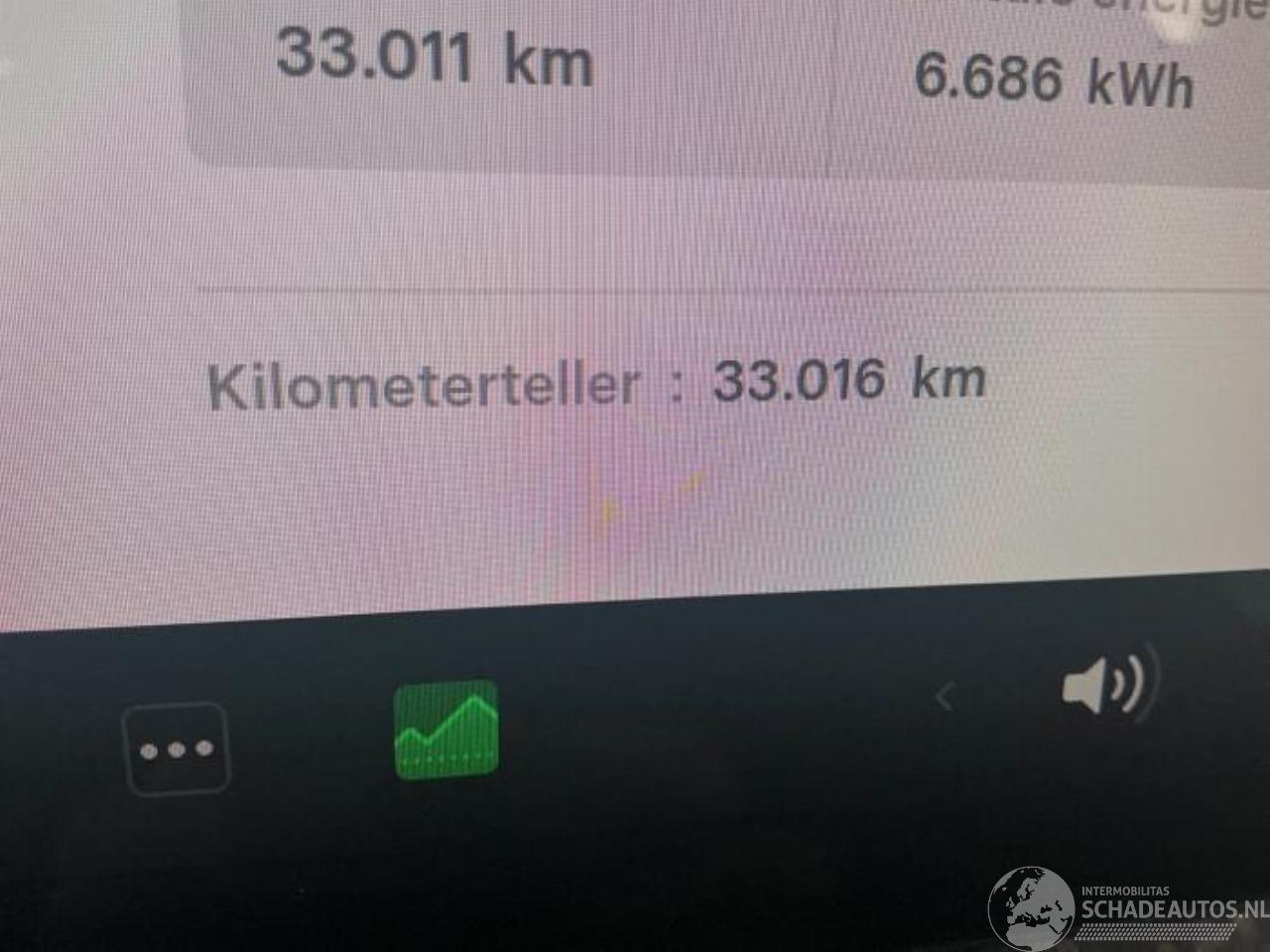The image size is (1270, 952).
Task: Open the three-dots app launcher
Action: pyautogui.click(x=177, y=749)
